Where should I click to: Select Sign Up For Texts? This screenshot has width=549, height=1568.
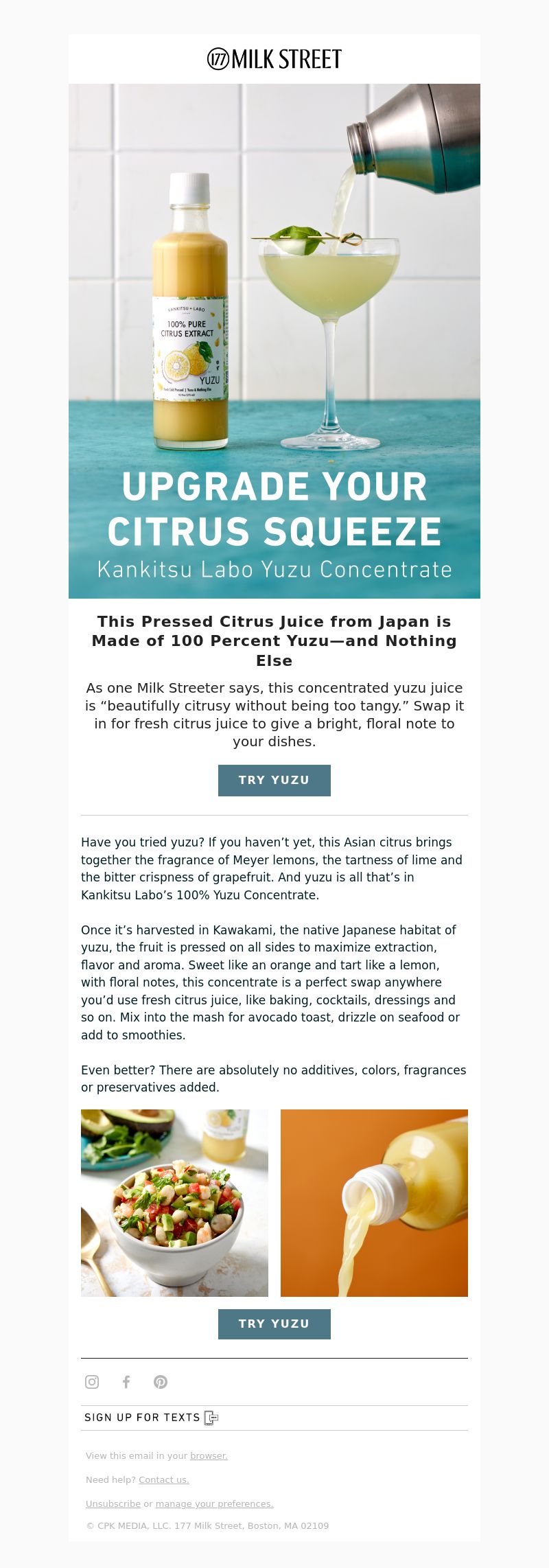pos(151,1418)
